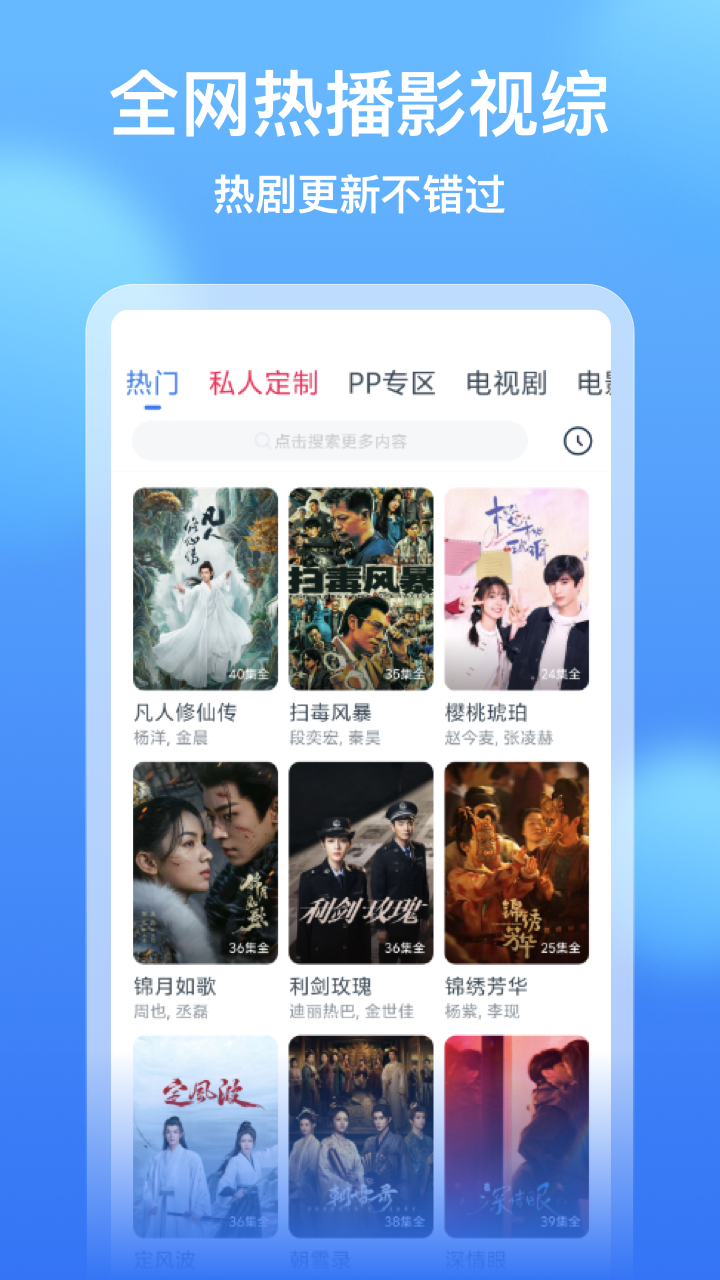Open the 朝雪录 poster

point(360,1135)
